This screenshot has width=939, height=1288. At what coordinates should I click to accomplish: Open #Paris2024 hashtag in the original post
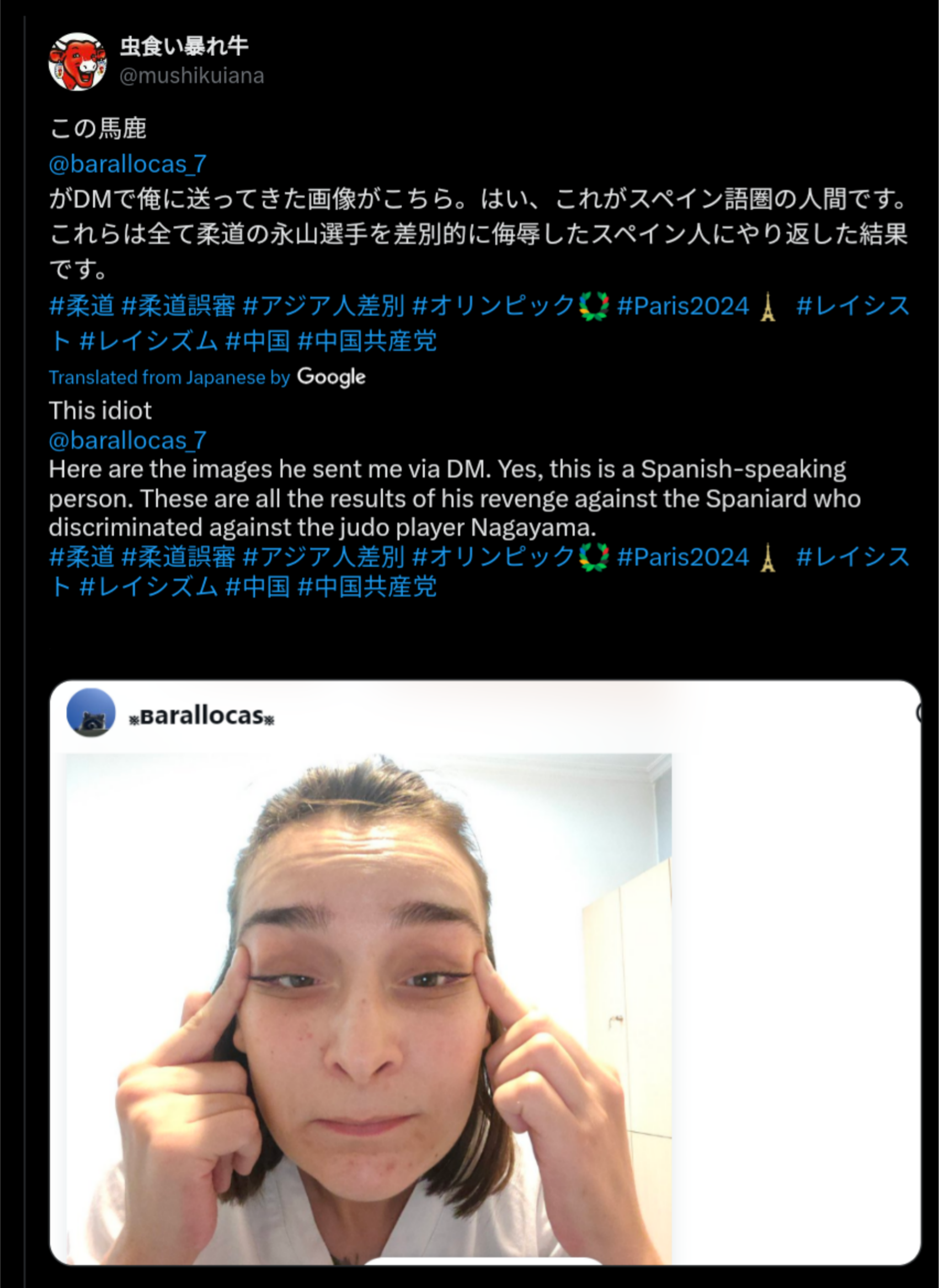(x=682, y=306)
